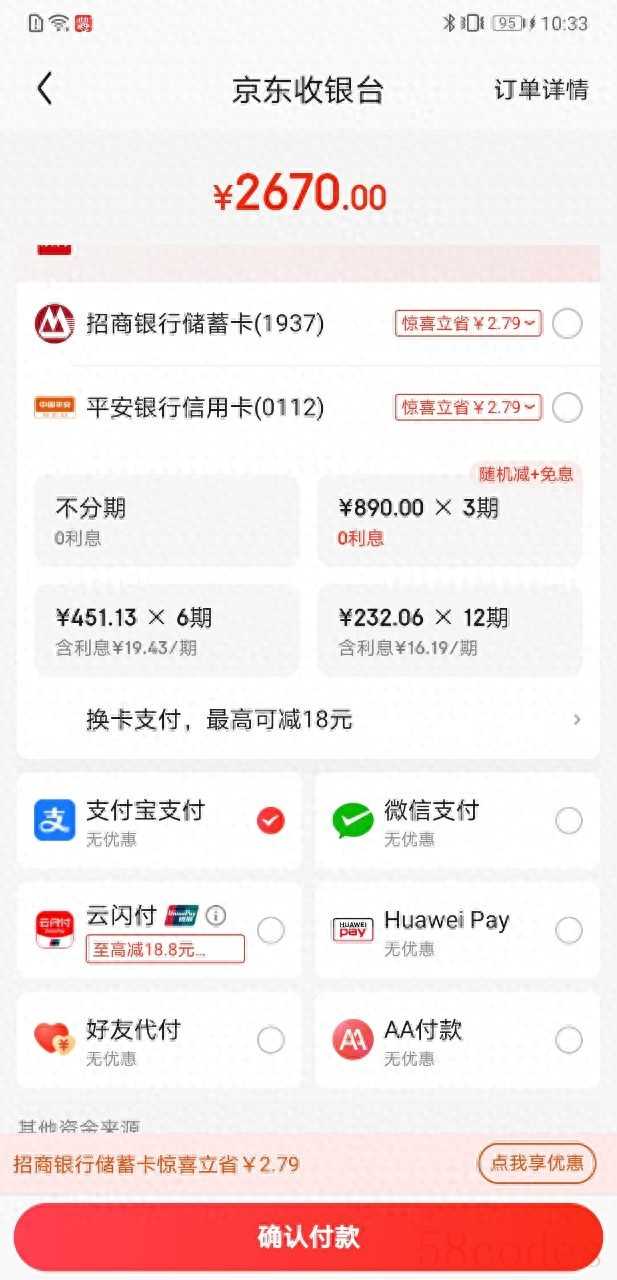Select 云闪付 payment
Viewport: 617px width, 1280px height.
[271, 930]
